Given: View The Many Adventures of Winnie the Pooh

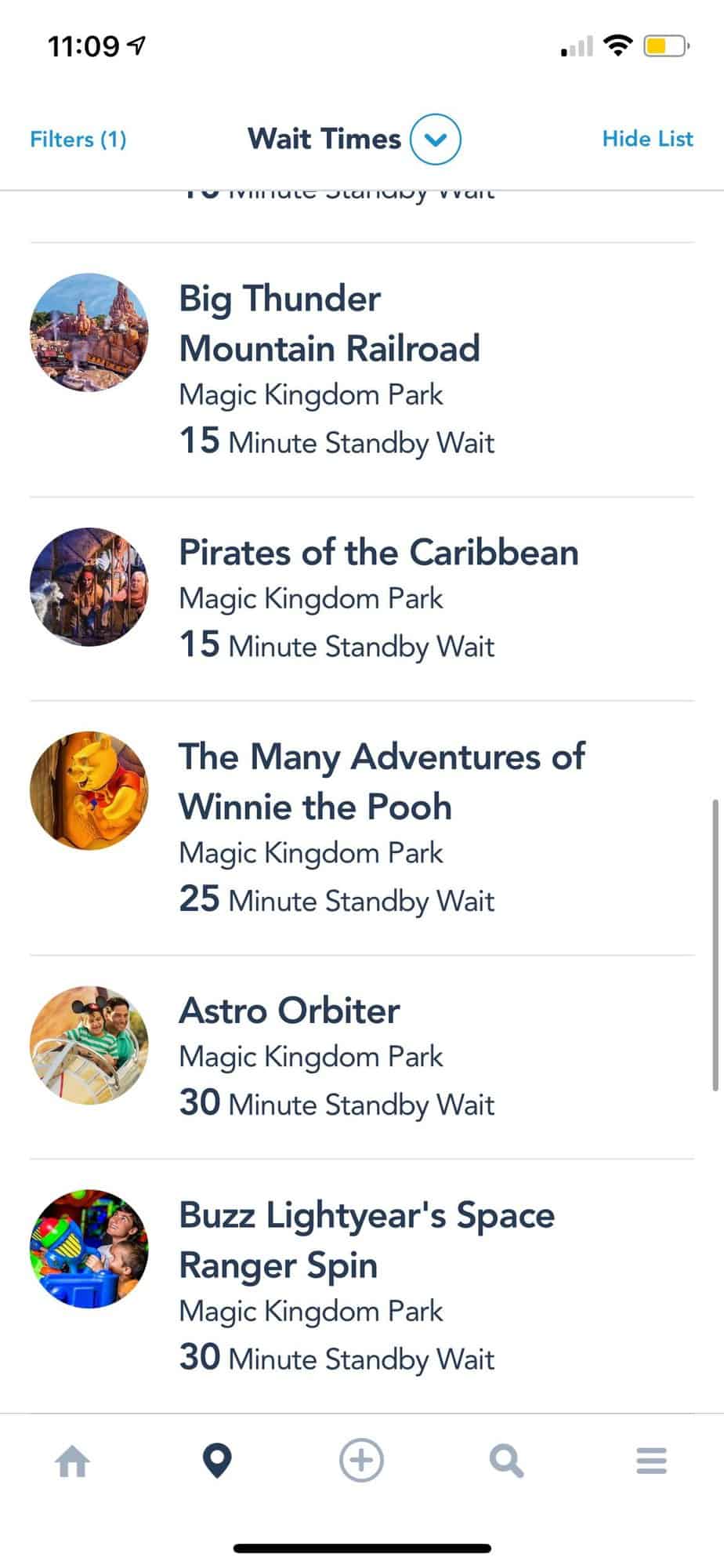Looking at the screenshot, I should click(382, 782).
